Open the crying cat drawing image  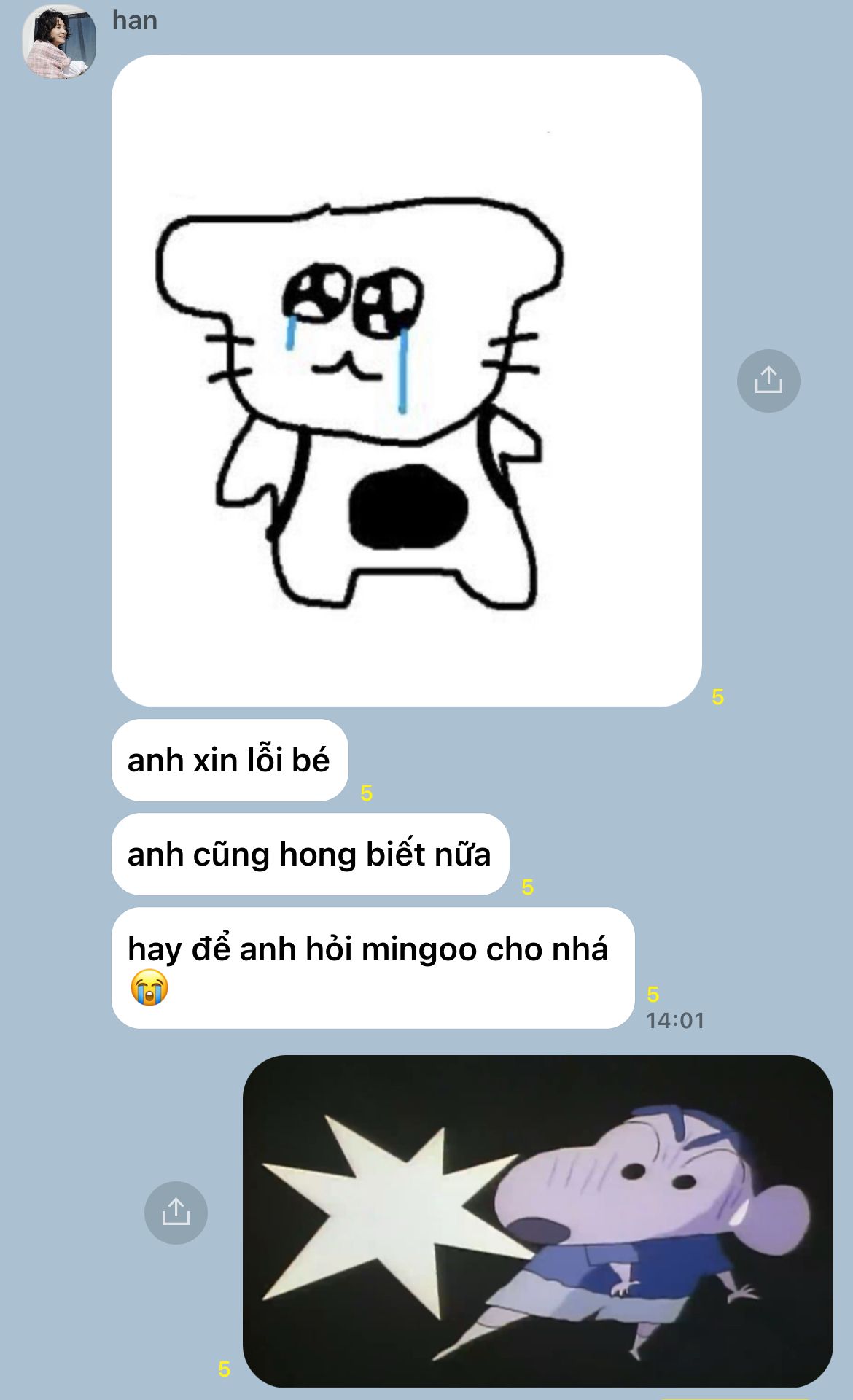tap(407, 381)
